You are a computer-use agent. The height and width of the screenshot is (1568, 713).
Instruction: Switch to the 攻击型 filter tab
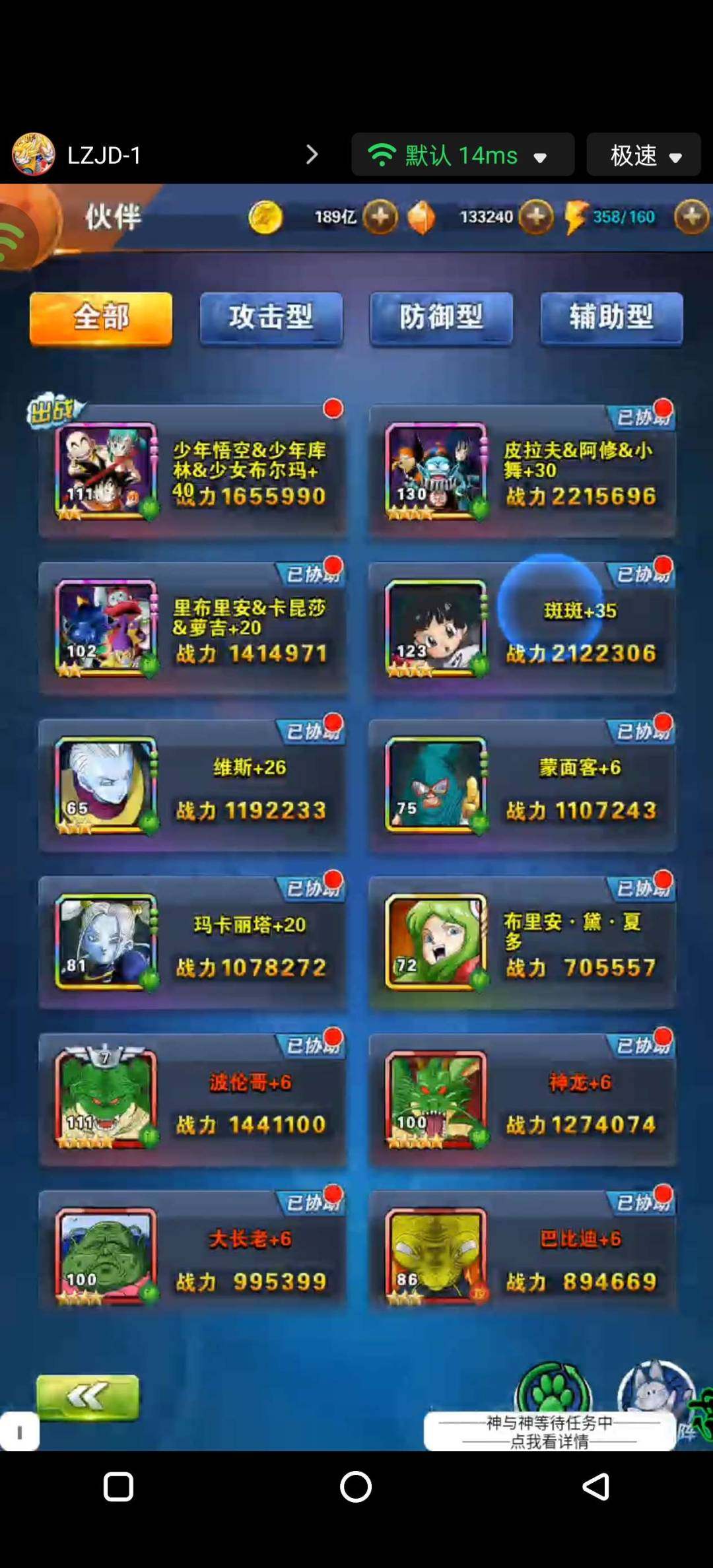pos(271,318)
